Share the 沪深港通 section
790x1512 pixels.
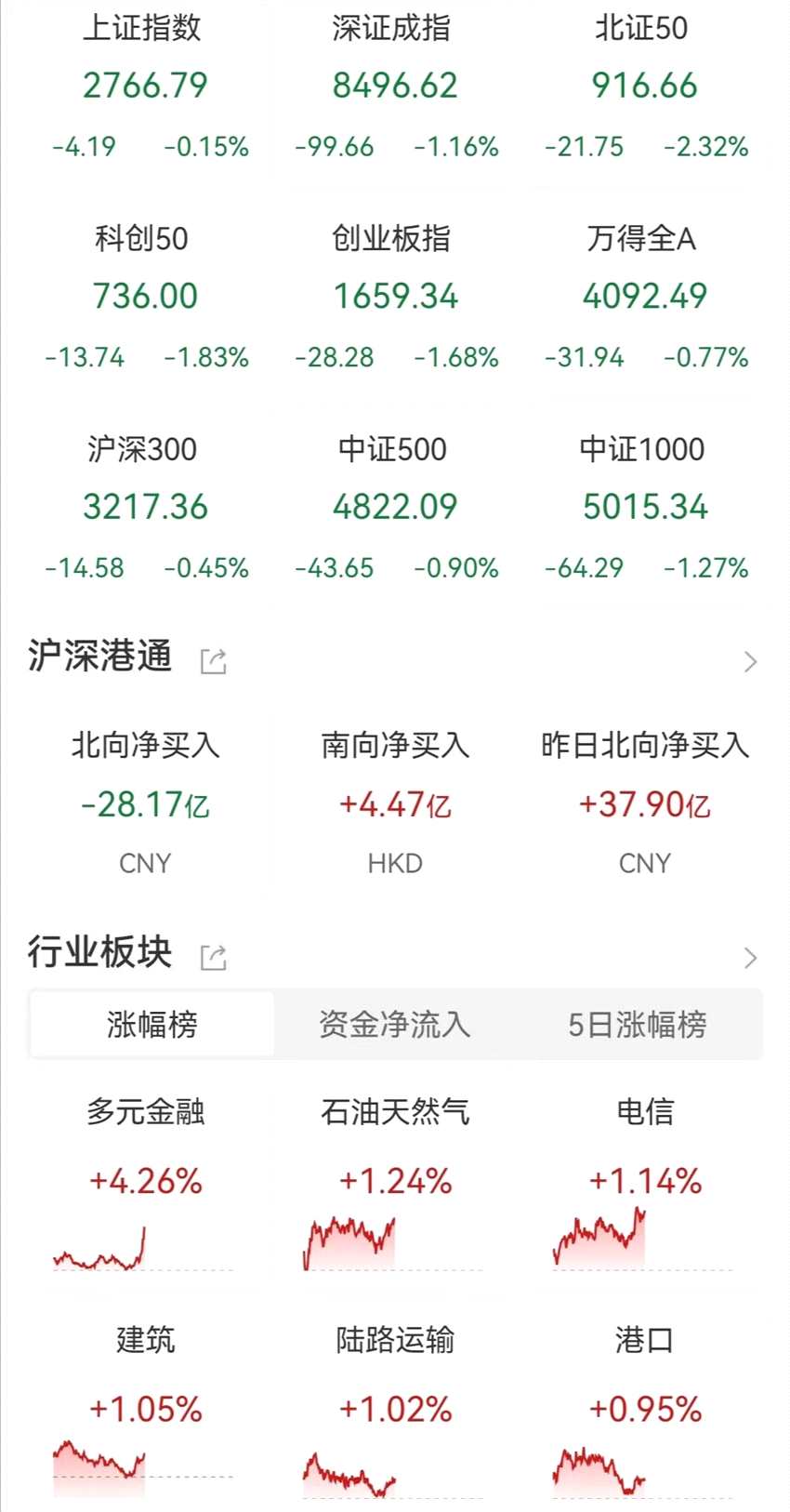pos(214,661)
